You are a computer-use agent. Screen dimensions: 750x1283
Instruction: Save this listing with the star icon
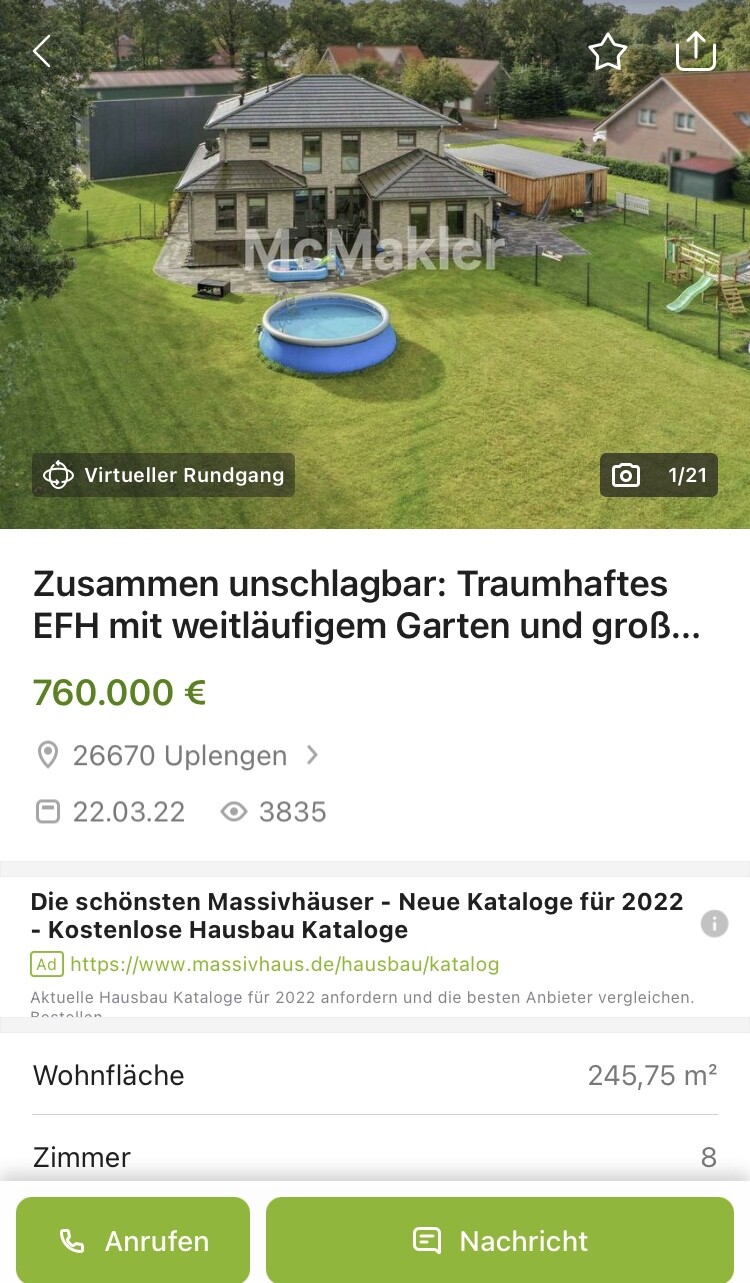(x=607, y=52)
